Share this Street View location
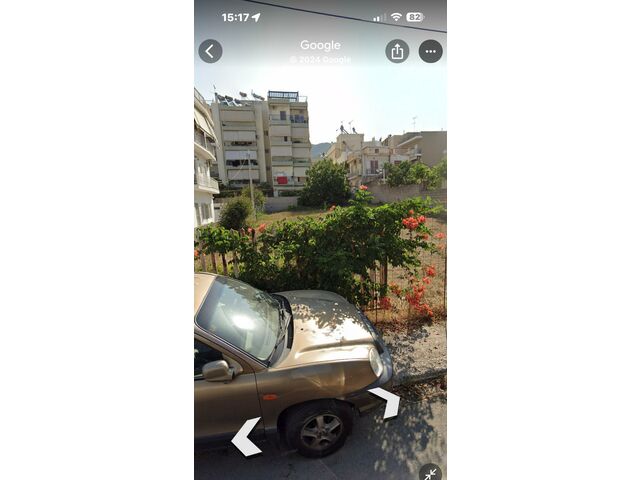Viewport: 640px width, 480px height. (397, 51)
